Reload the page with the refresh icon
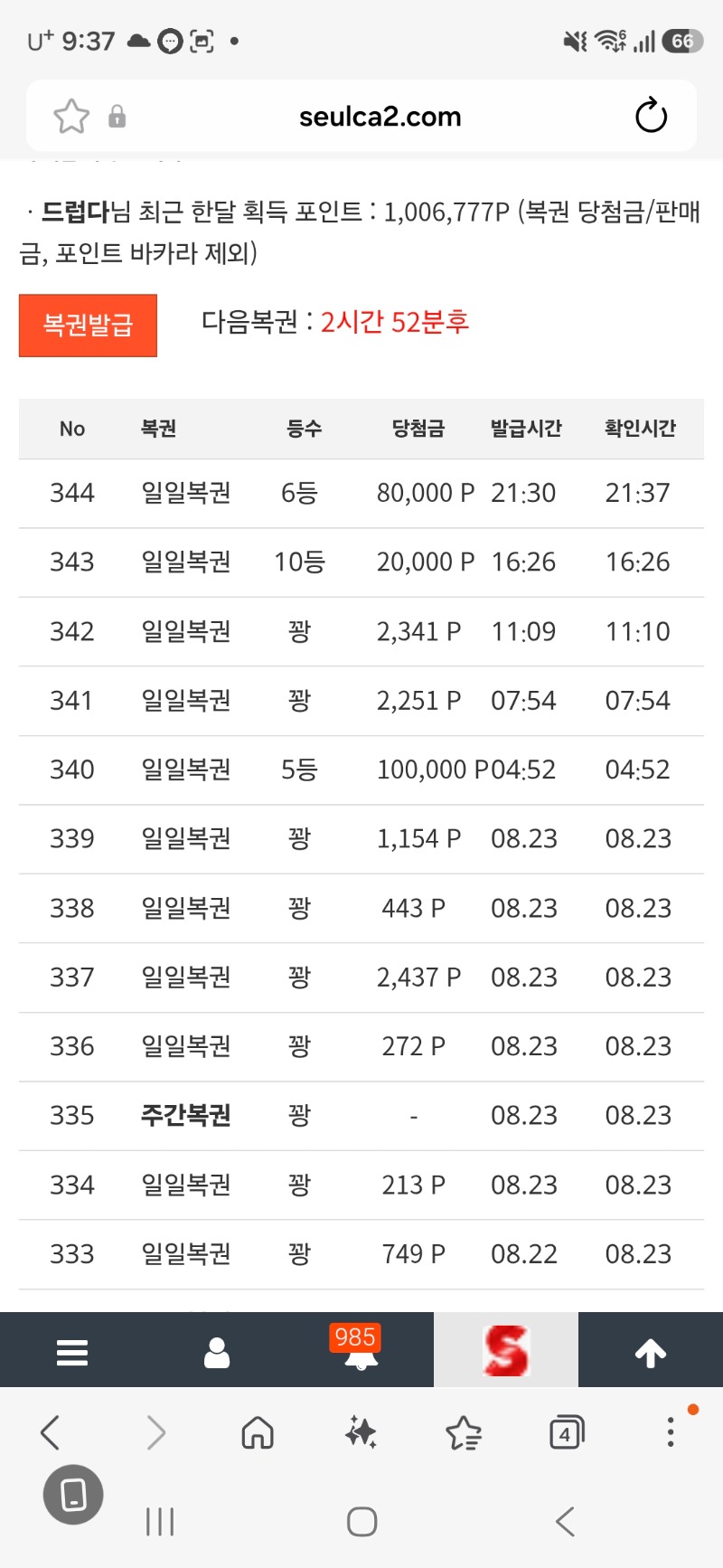This screenshot has height=1568, width=723. point(651,117)
